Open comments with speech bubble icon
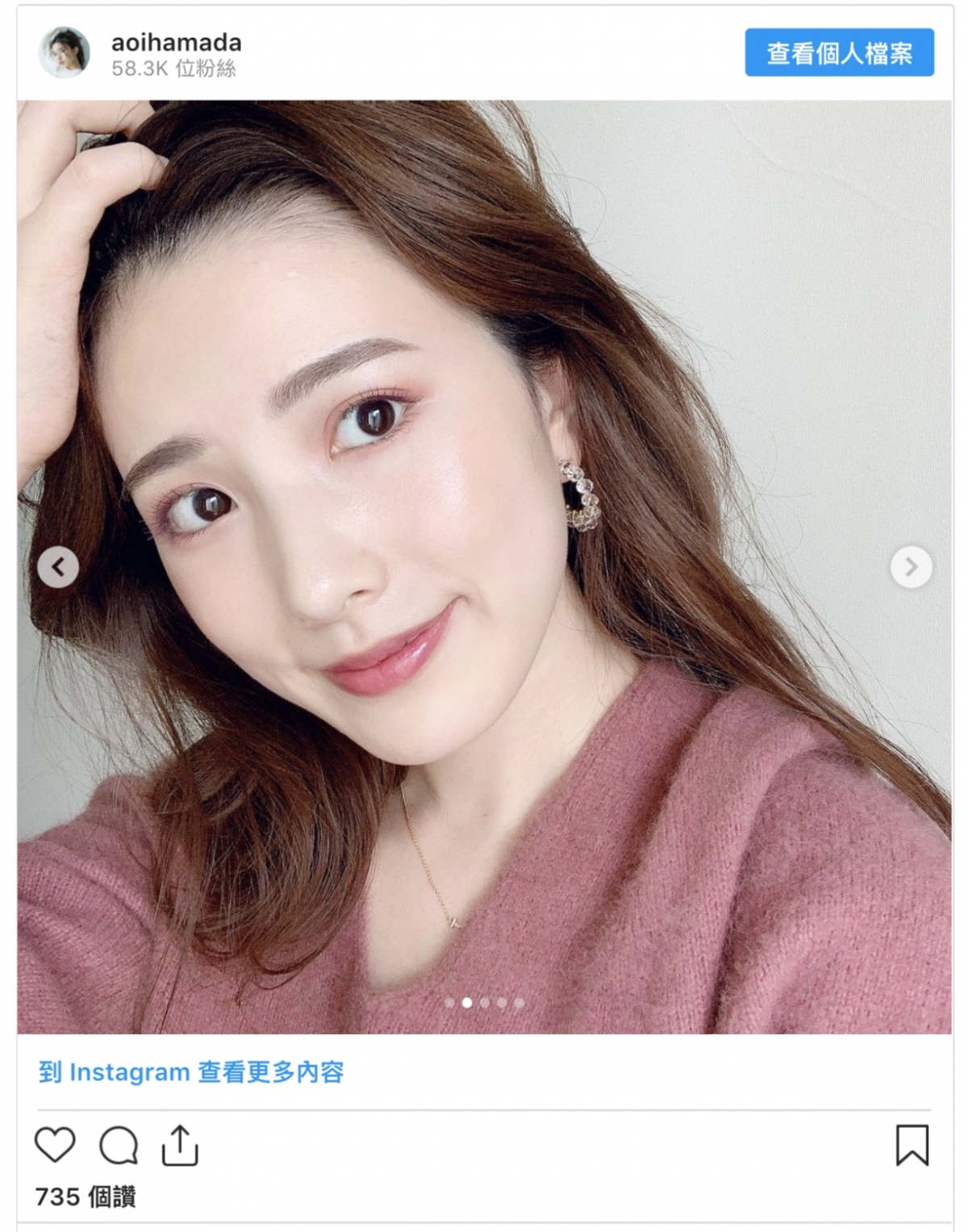Image resolution: width=968 pixels, height=1232 pixels. (119, 1145)
